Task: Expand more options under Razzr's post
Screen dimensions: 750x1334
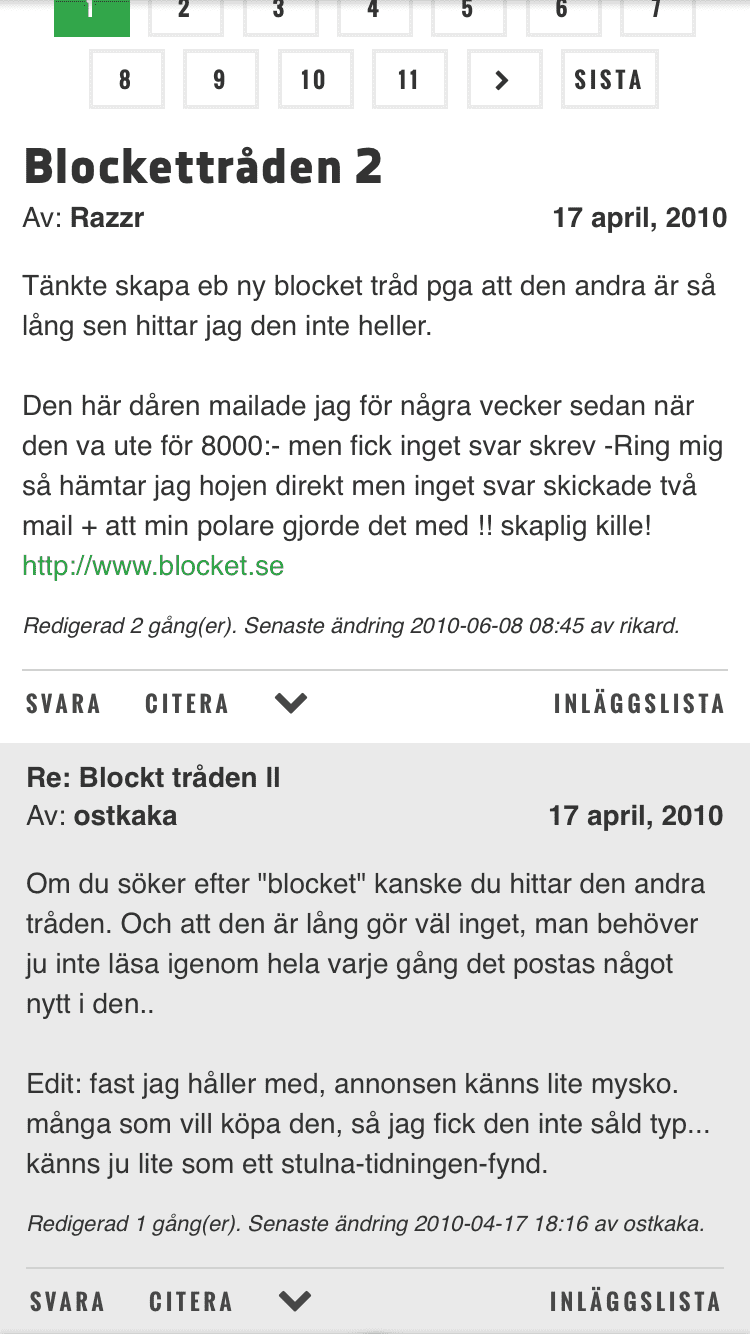Action: tap(291, 704)
